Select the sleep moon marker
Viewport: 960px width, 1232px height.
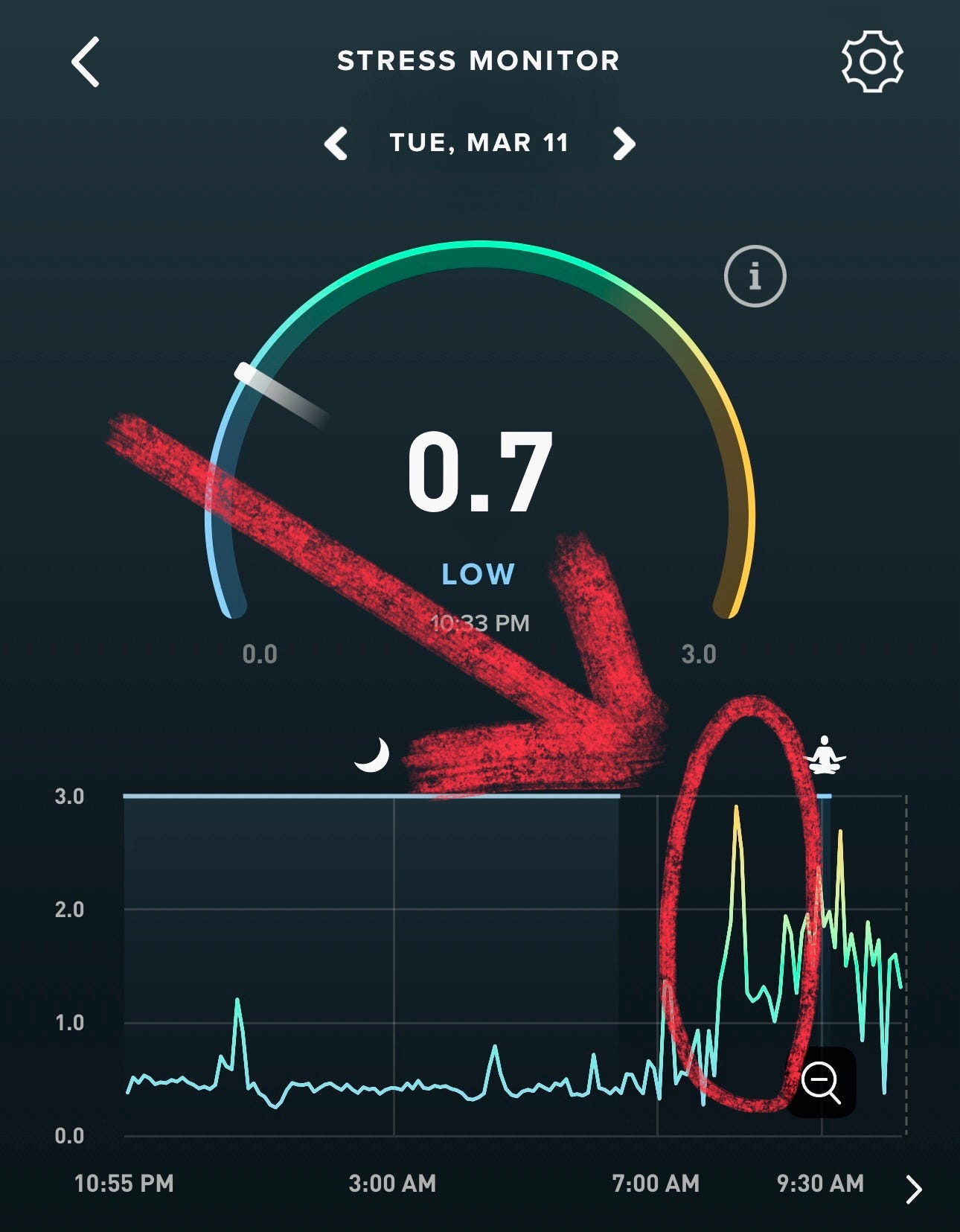coord(372,755)
